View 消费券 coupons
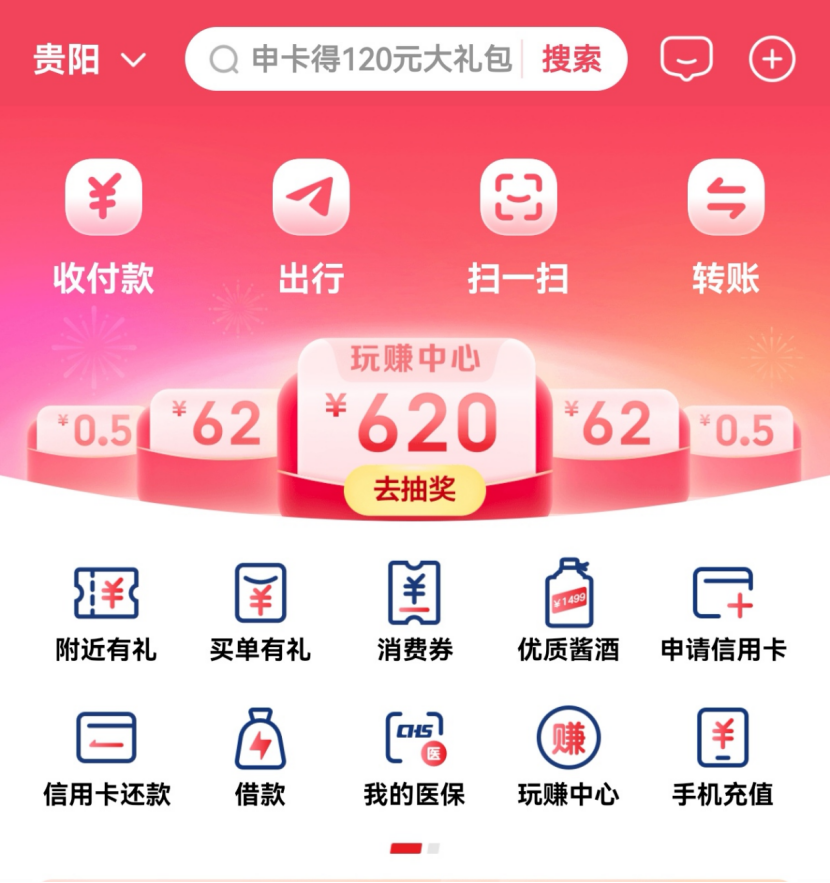 click(x=414, y=612)
